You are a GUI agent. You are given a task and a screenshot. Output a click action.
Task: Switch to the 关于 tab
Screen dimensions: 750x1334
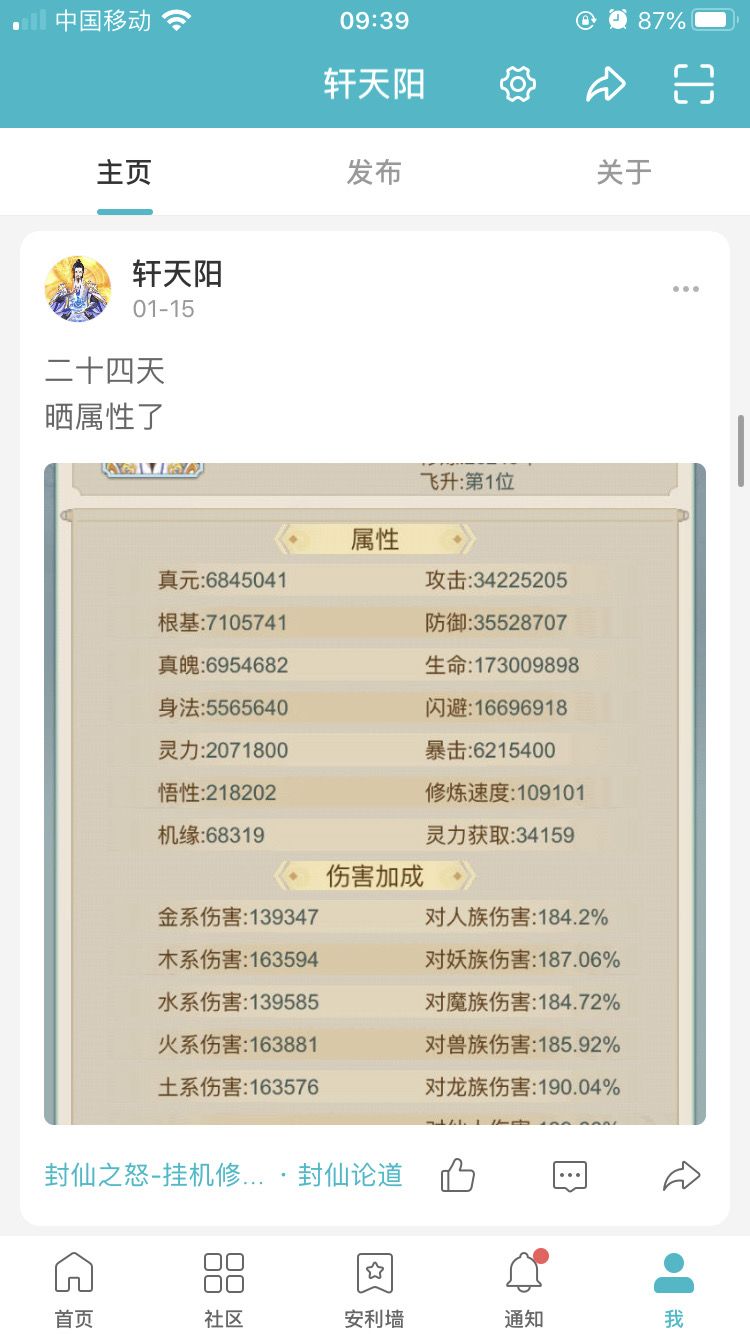point(623,172)
